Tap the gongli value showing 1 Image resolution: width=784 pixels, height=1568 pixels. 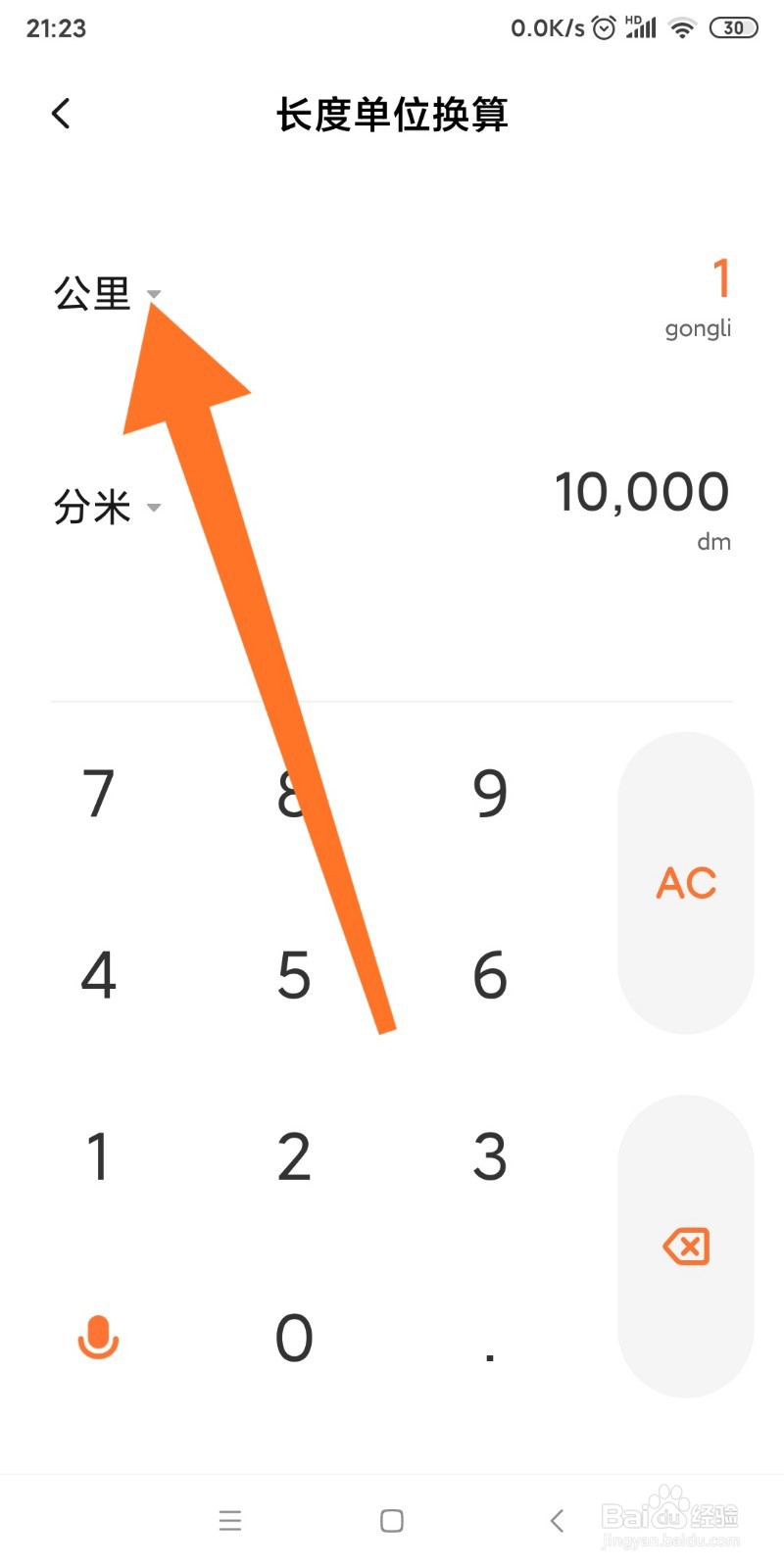(720, 281)
